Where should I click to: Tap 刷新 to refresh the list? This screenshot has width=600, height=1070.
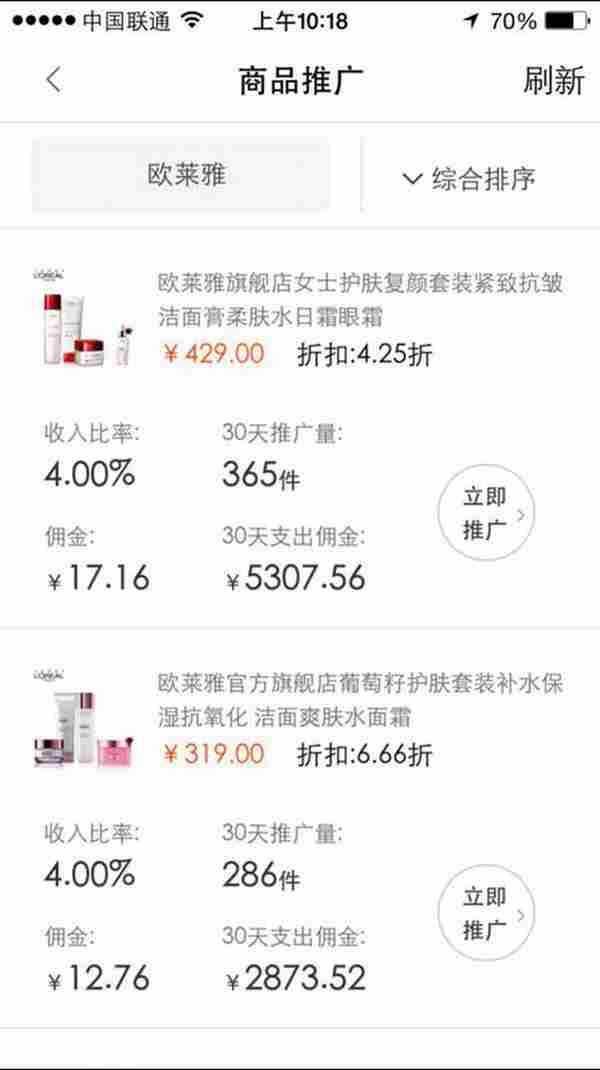[553, 81]
